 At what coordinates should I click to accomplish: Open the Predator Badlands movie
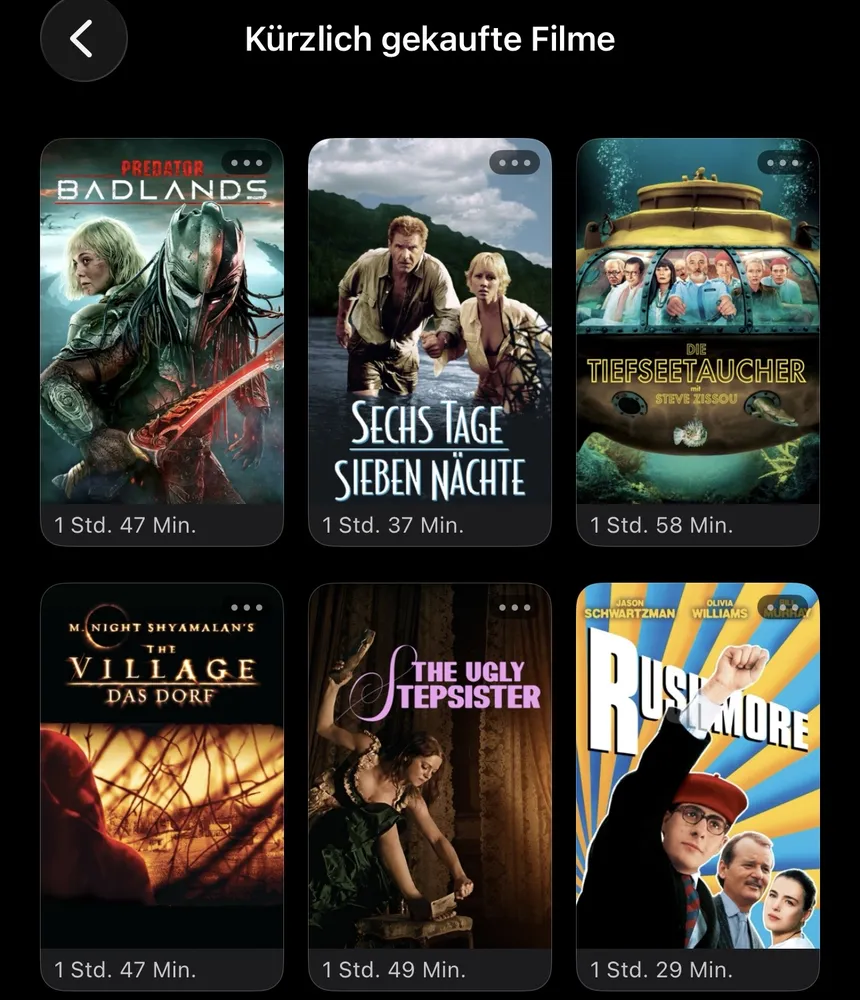pos(161,330)
